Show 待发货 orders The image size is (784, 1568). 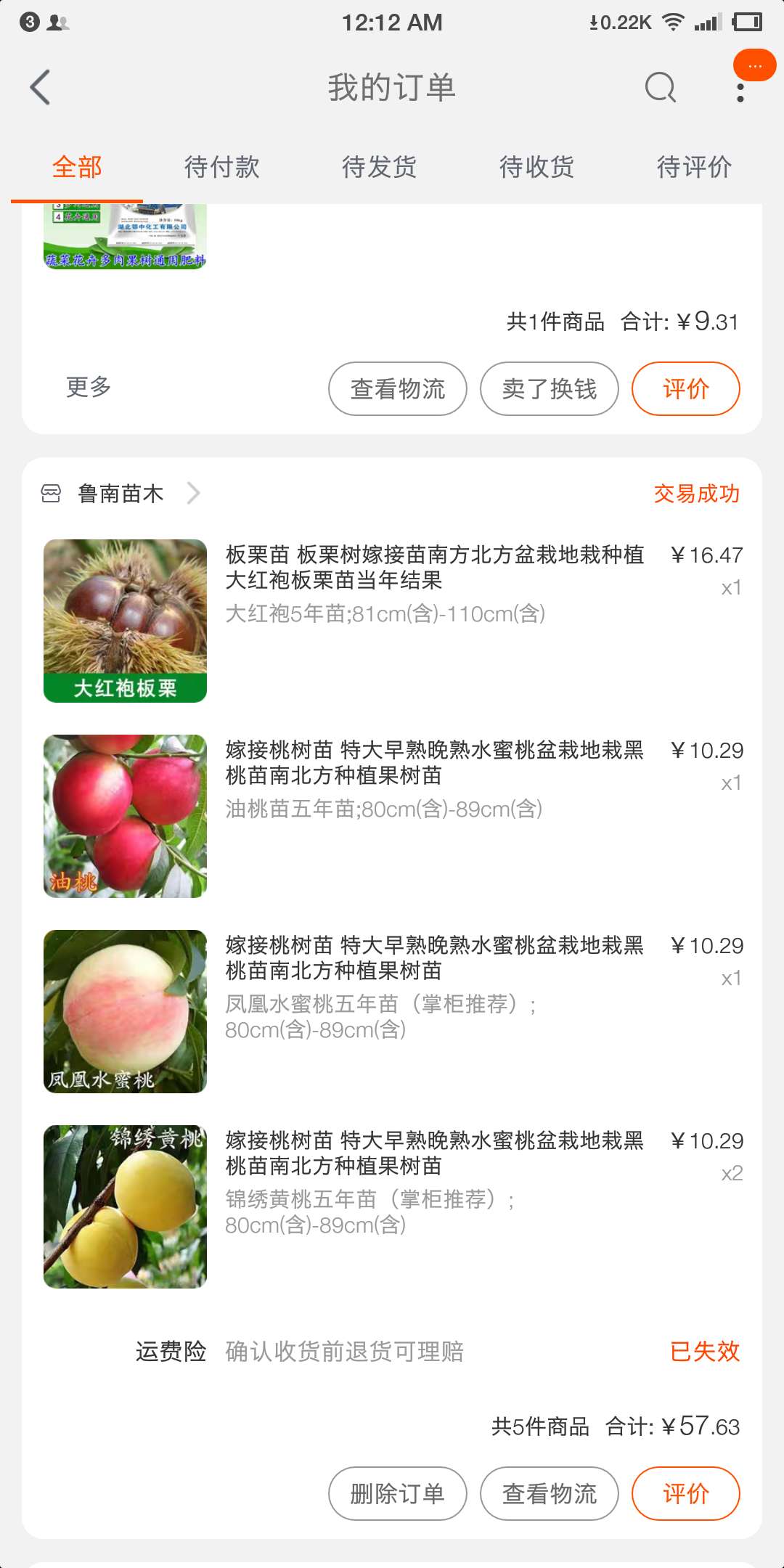[379, 167]
